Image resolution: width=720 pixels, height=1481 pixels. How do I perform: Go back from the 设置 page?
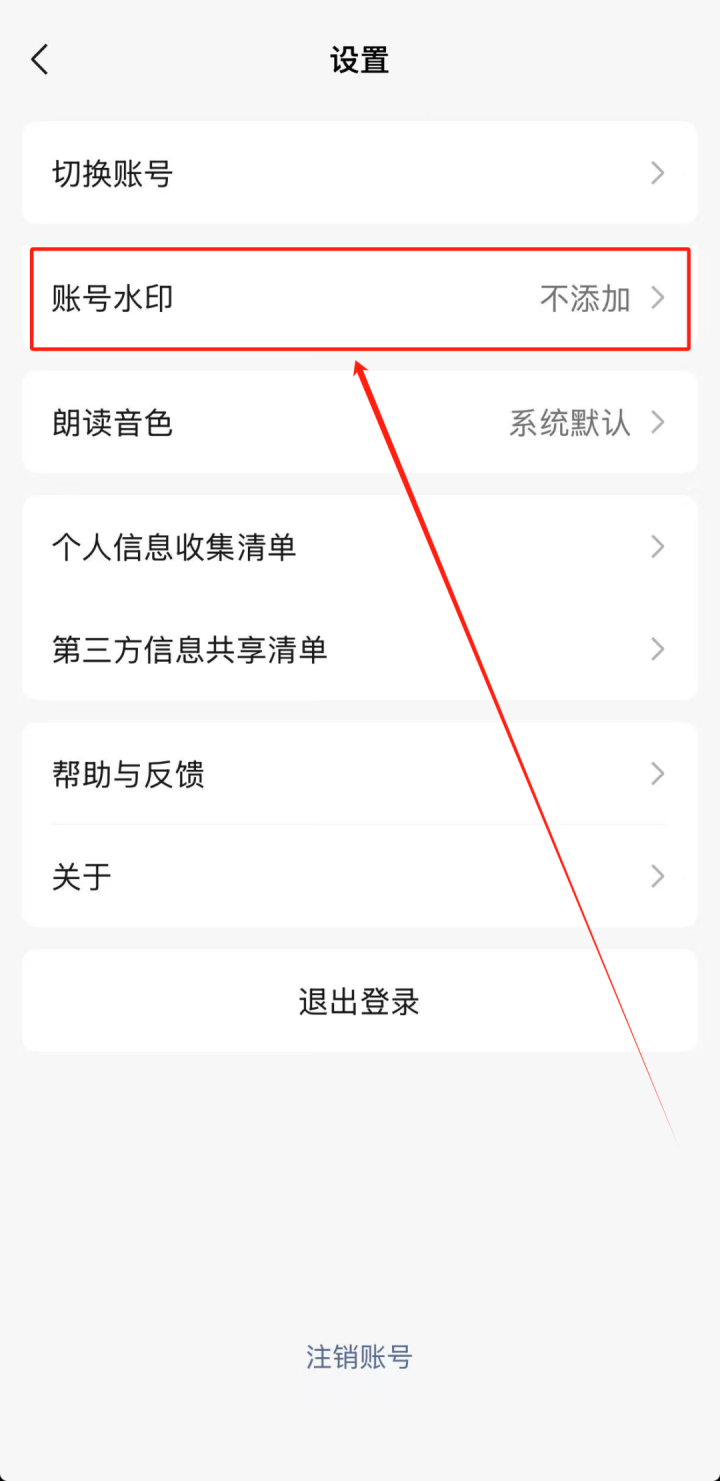click(40, 60)
